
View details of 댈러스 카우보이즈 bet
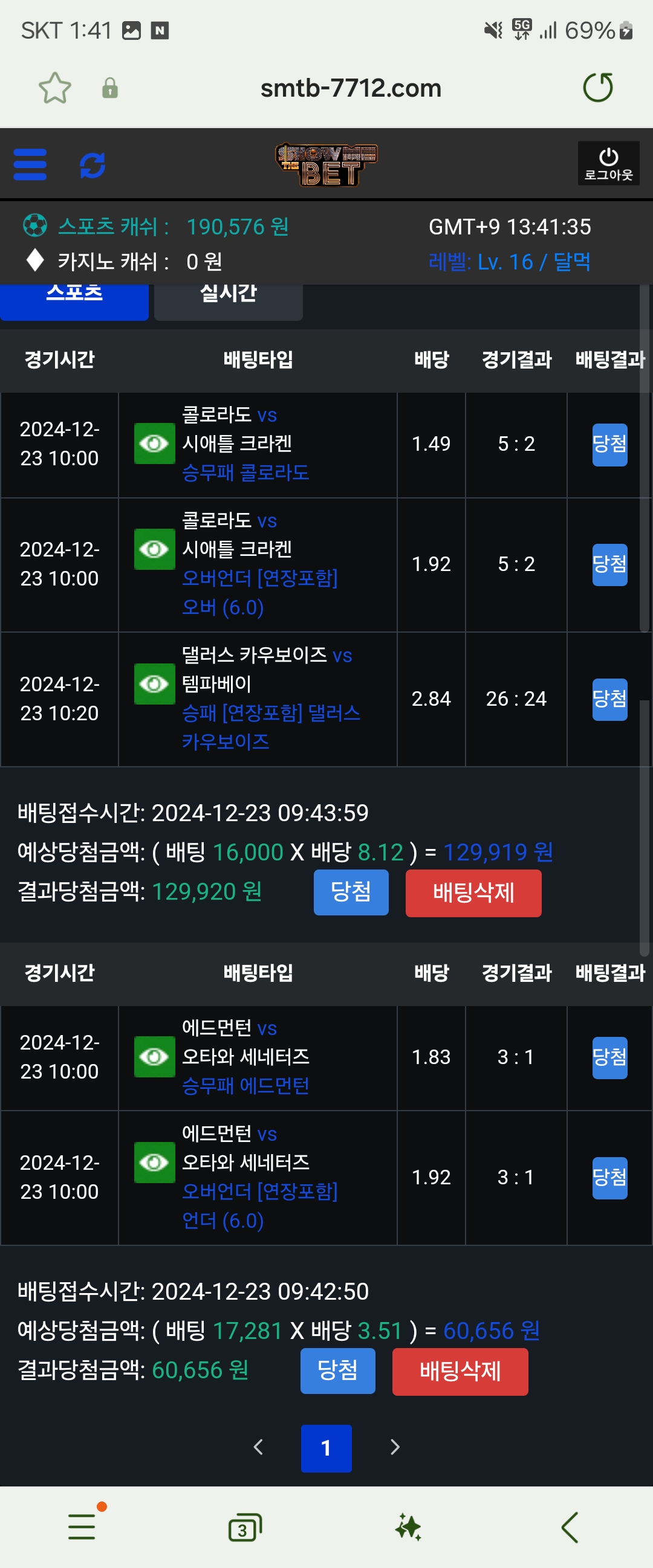[154, 683]
